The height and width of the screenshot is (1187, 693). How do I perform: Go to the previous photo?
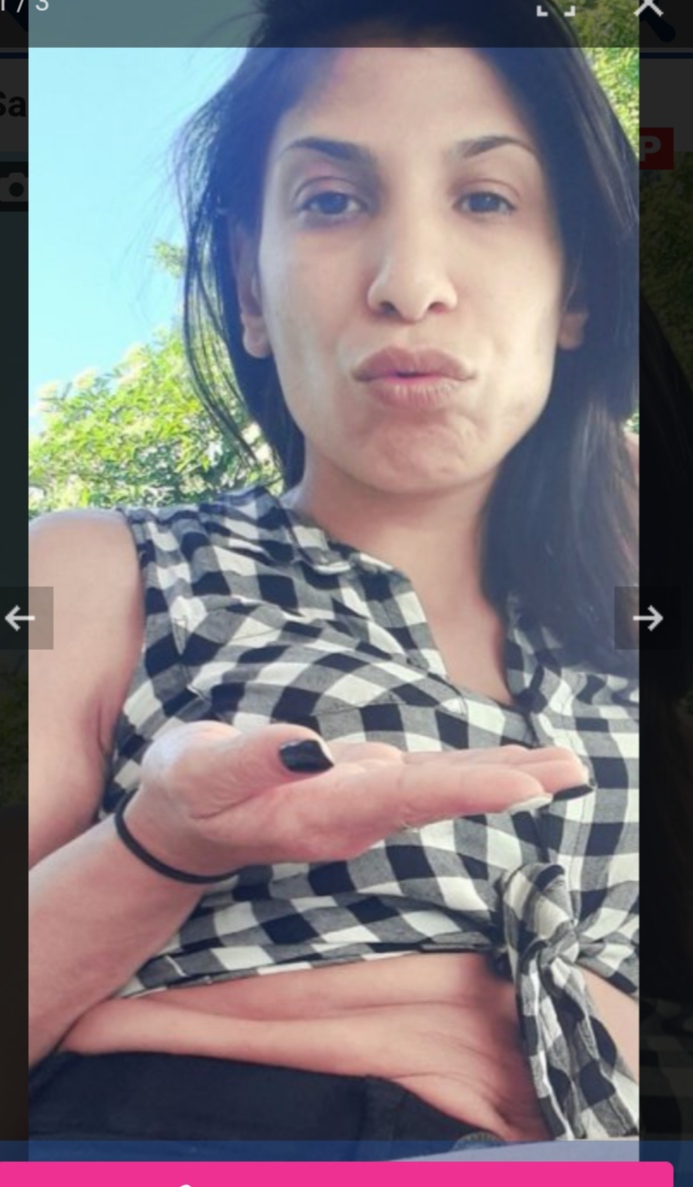tap(20, 618)
